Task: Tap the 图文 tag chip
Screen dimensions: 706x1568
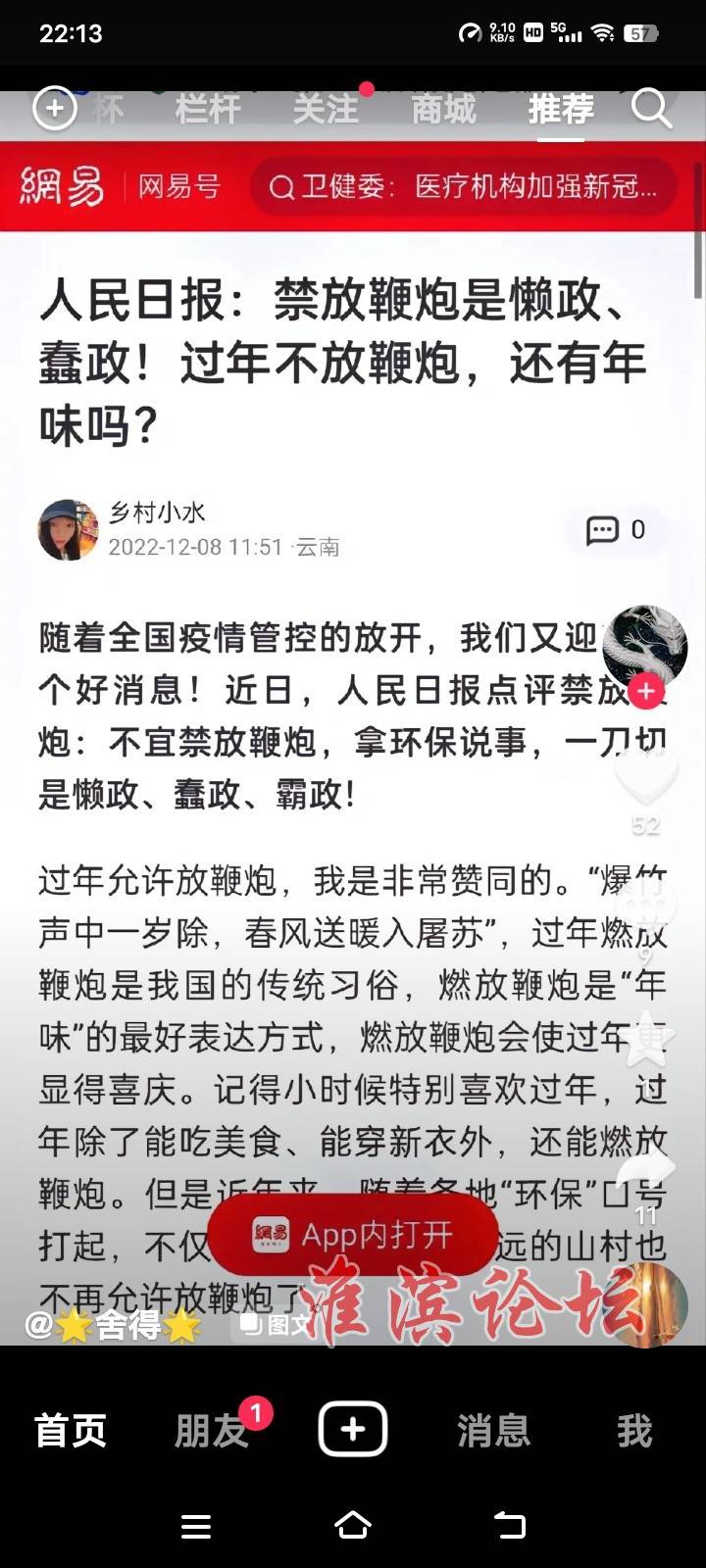Action: point(277,1325)
